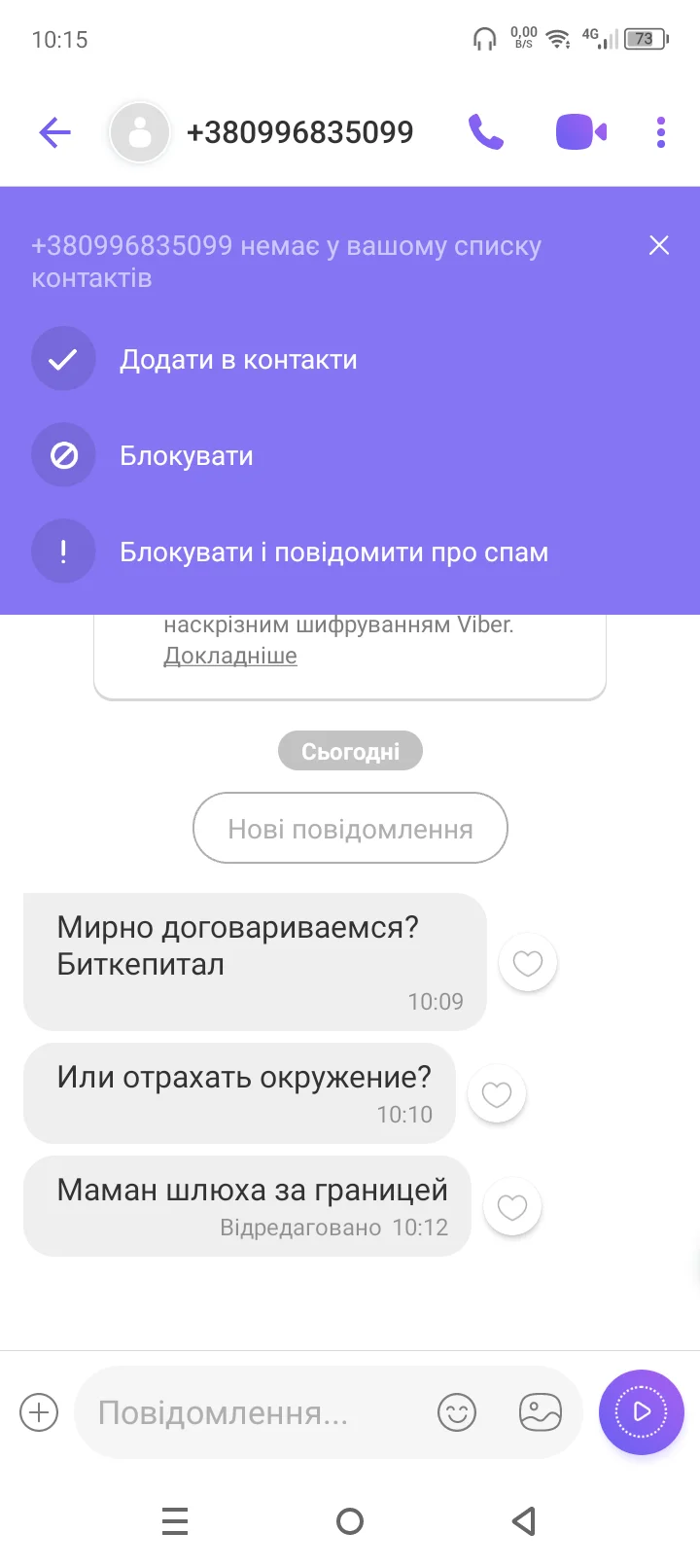
Task: Open the three-dot overflow menu
Action: (661, 132)
